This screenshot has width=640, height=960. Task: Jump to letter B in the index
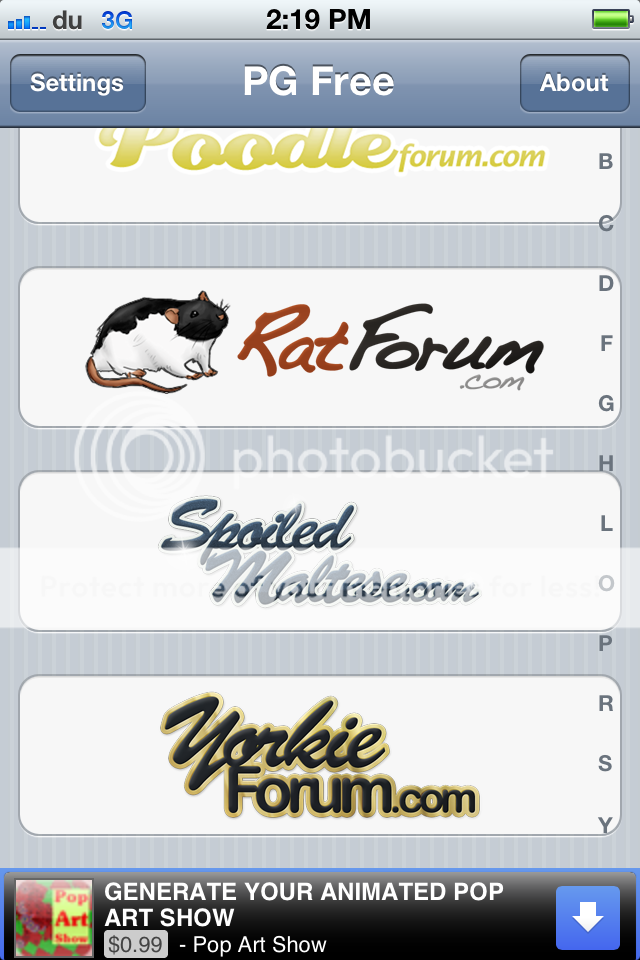point(605,162)
